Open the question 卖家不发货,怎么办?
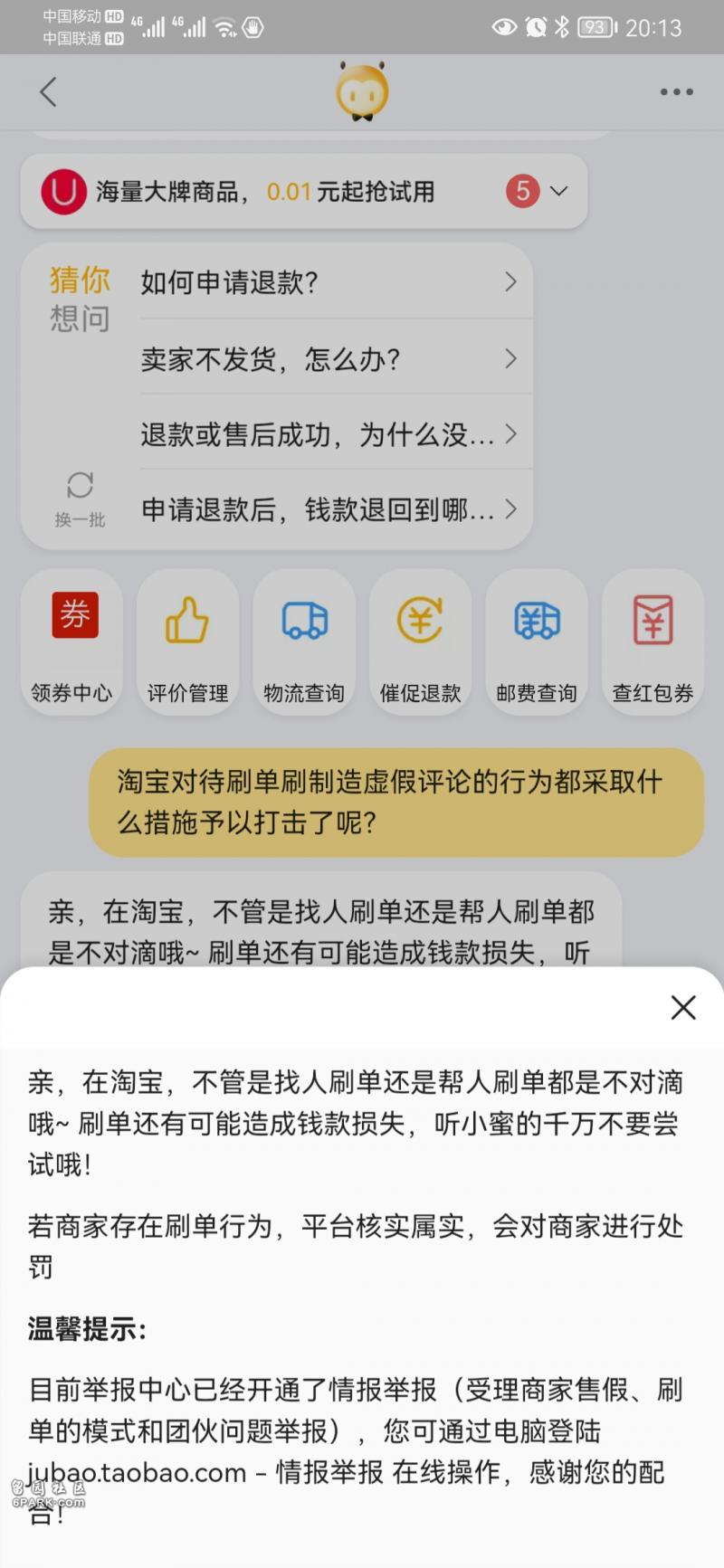Image resolution: width=724 pixels, height=1568 pixels. pyautogui.click(x=335, y=358)
